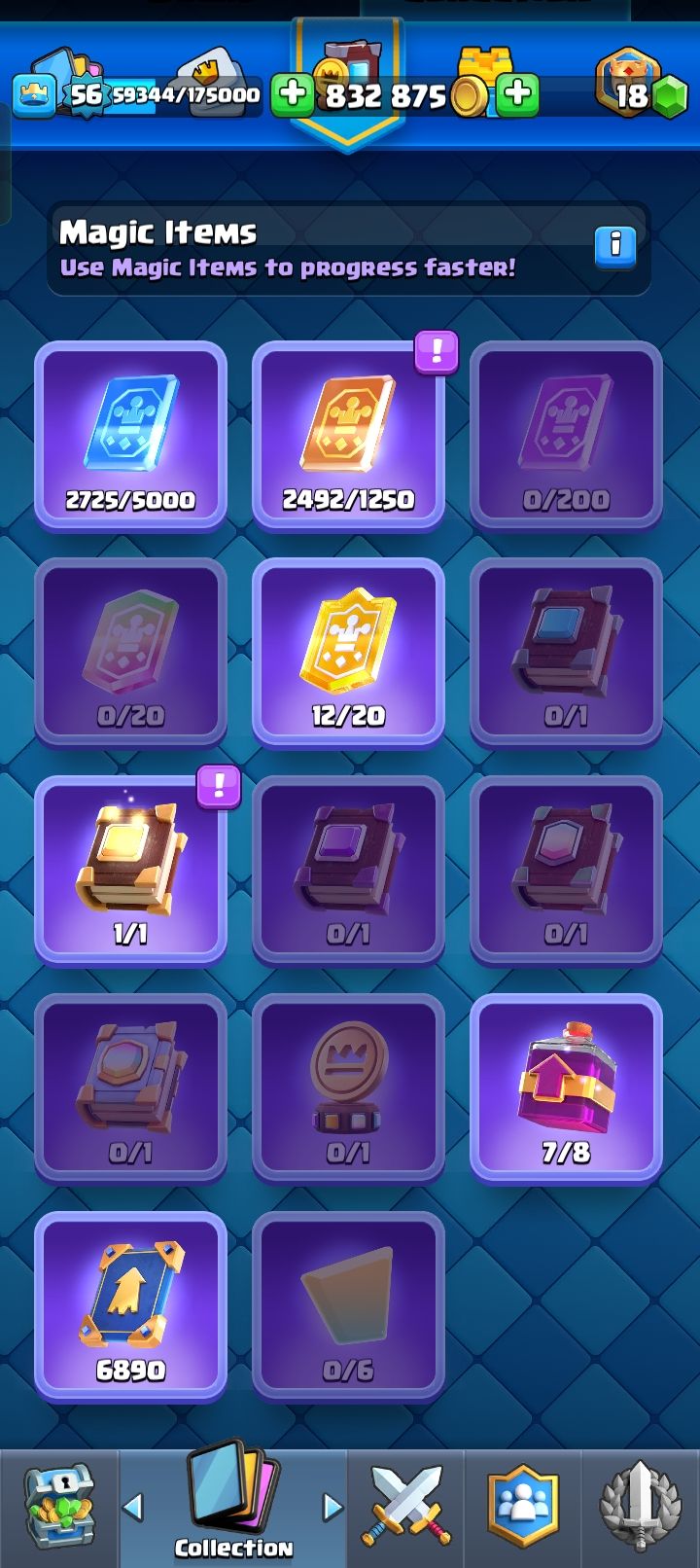Tap the left arrow beside Collection
This screenshot has width=700, height=1568.
coord(133,1508)
